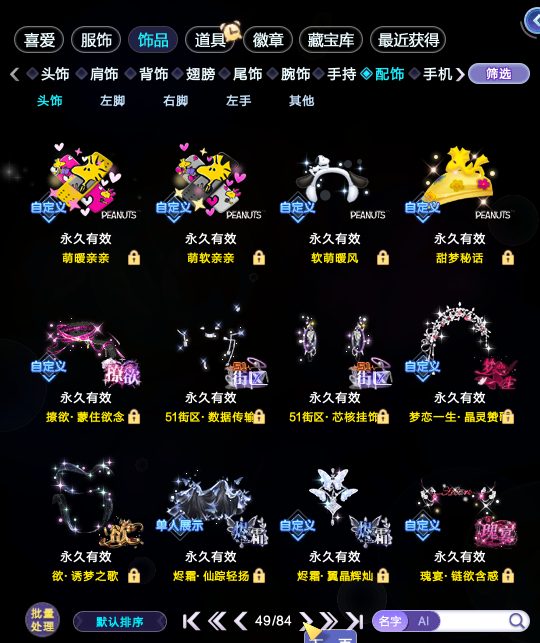
Task: Open the 默认排序 sort dropdown
Action: click(x=120, y=622)
